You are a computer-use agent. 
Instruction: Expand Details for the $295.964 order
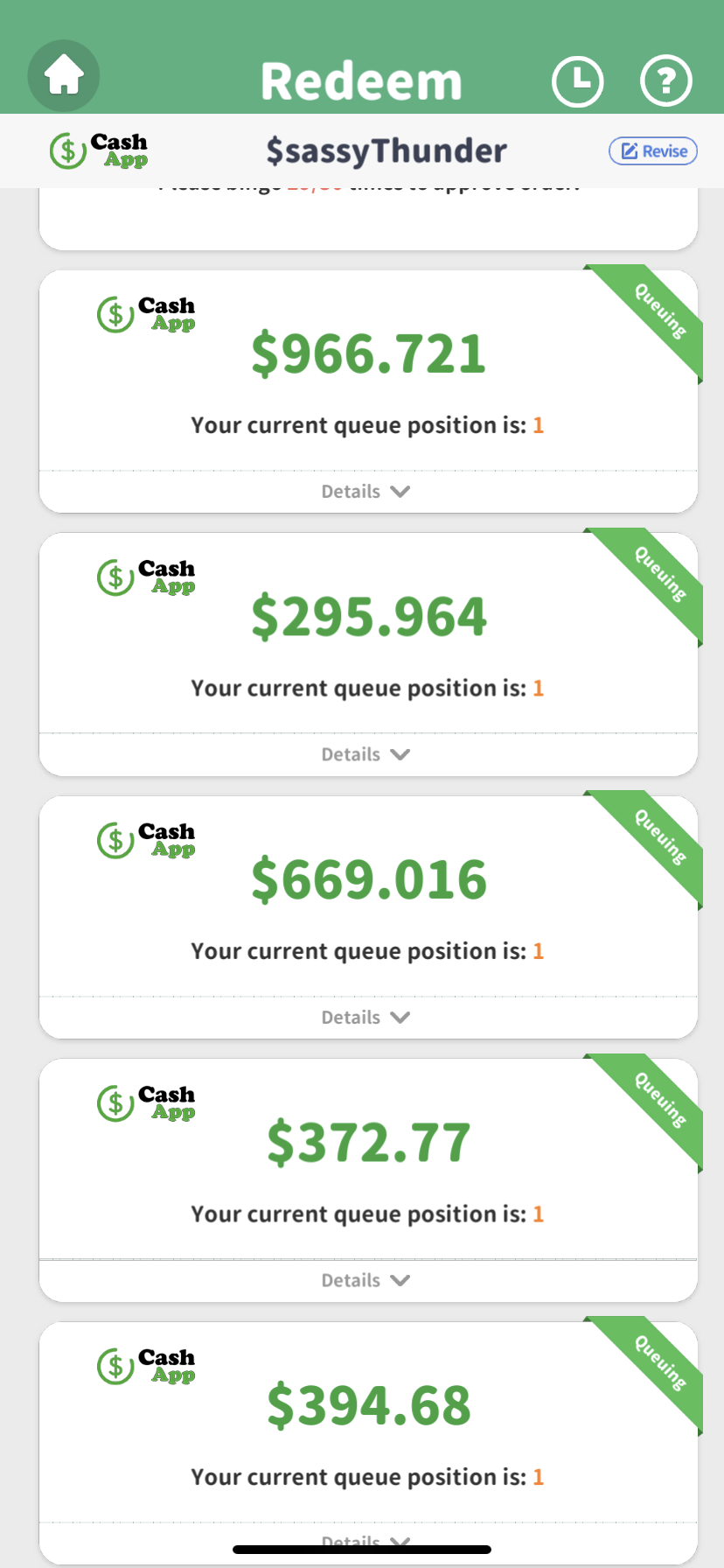click(x=365, y=754)
